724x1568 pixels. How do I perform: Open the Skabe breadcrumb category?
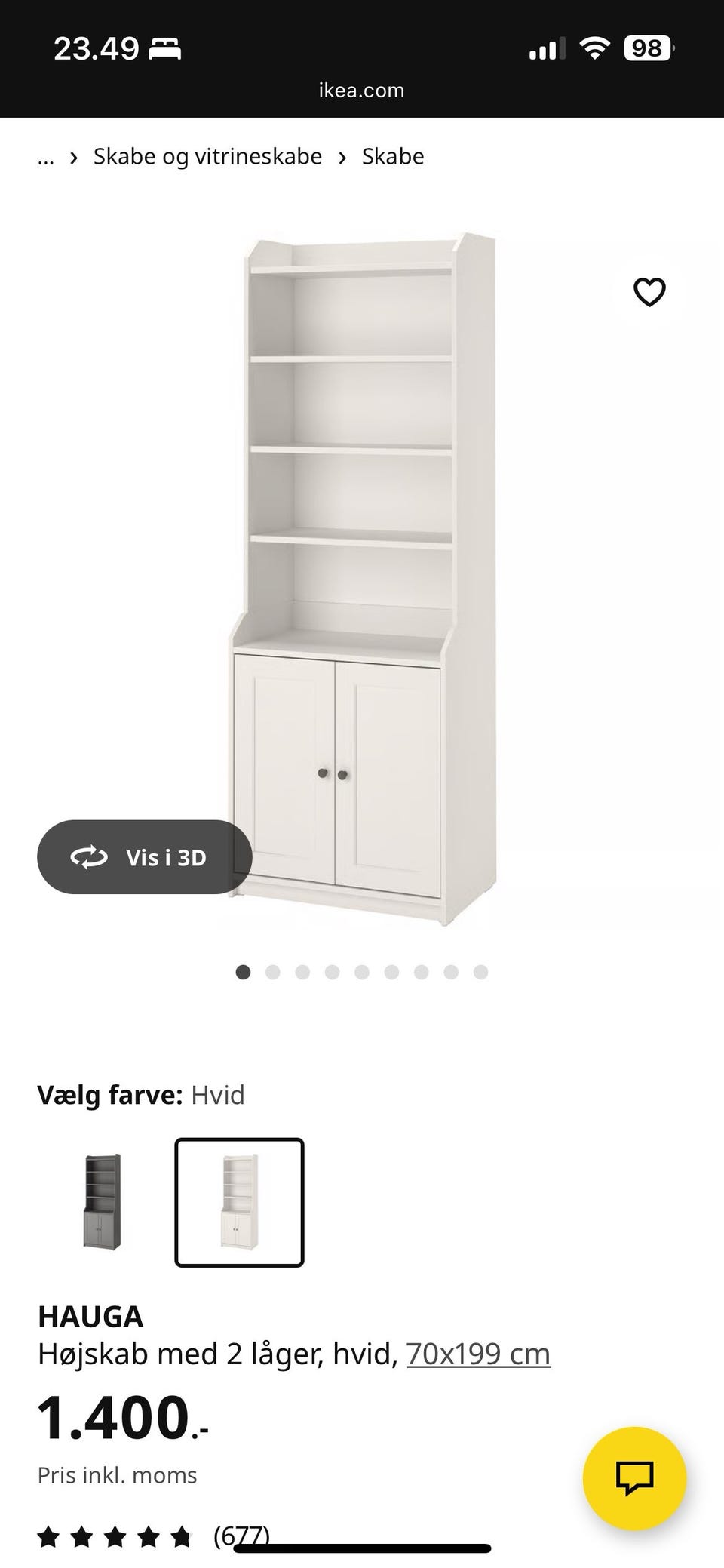point(392,156)
